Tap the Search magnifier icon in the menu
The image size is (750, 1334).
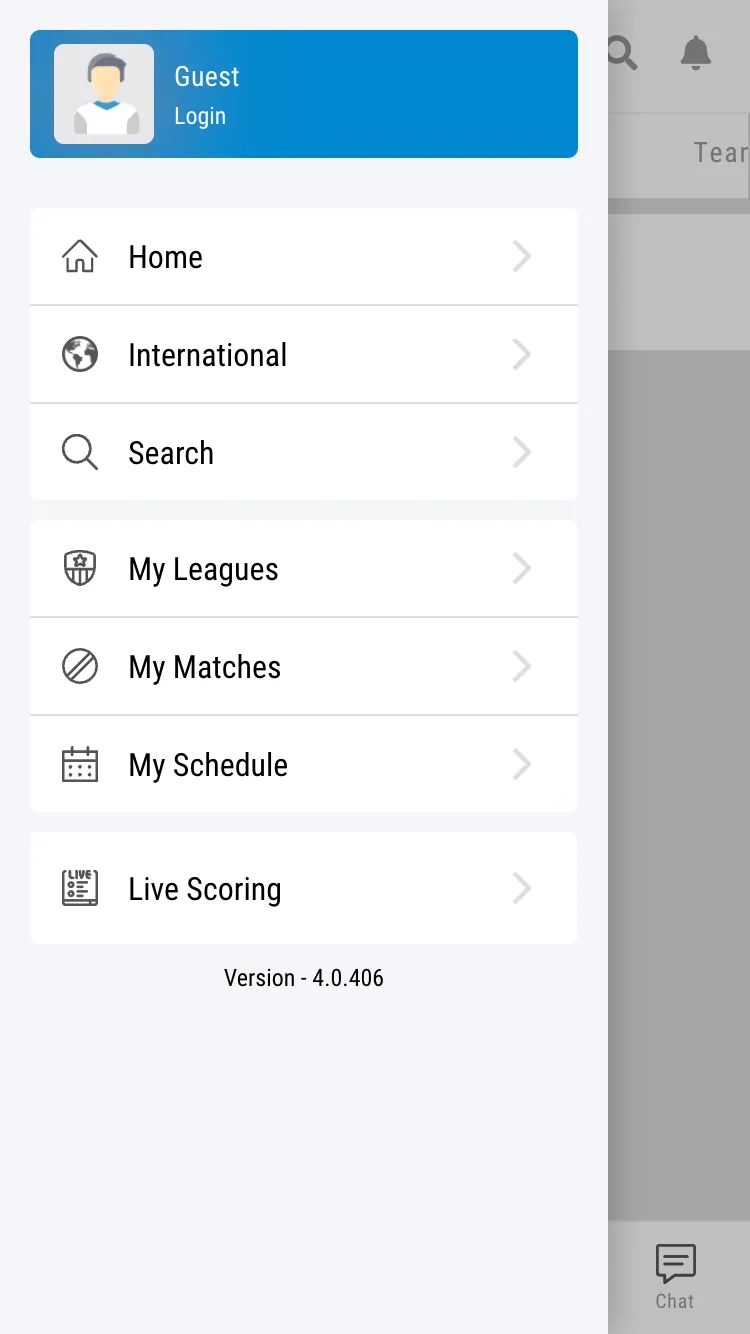(x=79, y=452)
